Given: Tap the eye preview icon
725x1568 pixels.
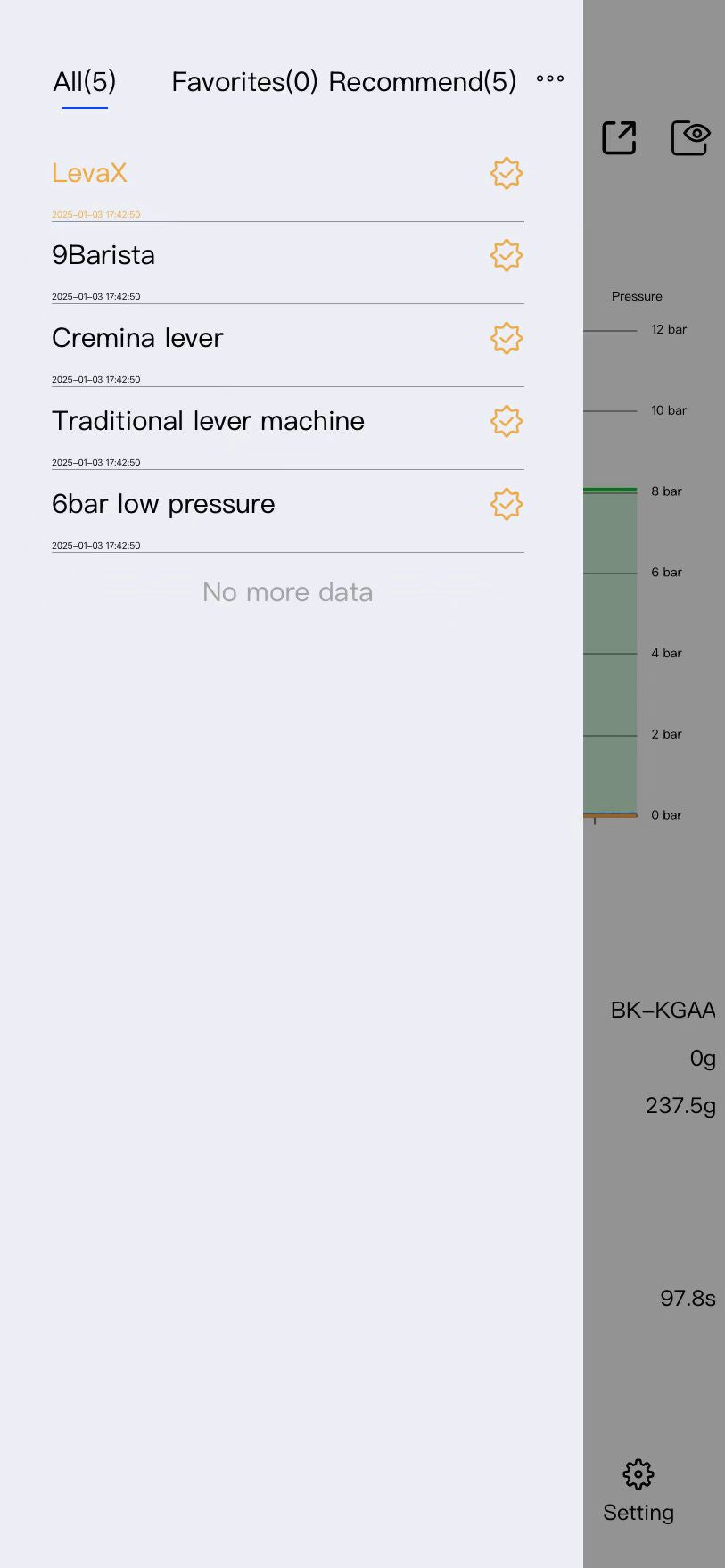Looking at the screenshot, I should pos(690,137).
